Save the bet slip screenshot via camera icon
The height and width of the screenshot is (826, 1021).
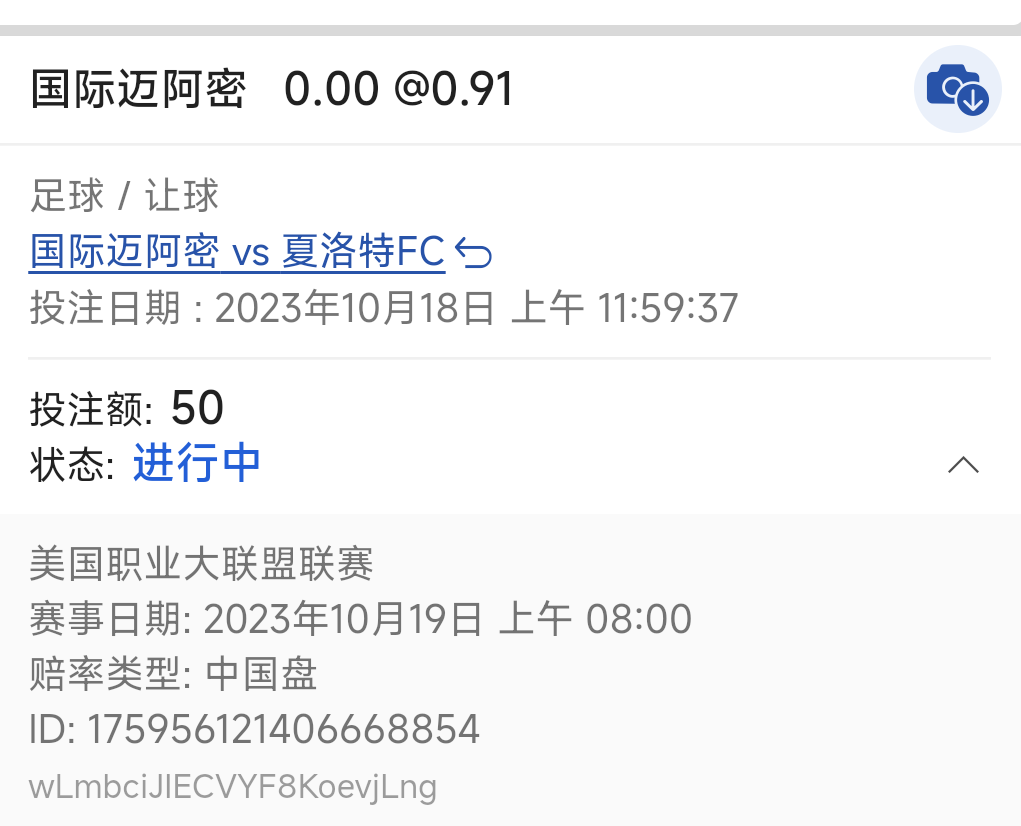[x=957, y=89]
